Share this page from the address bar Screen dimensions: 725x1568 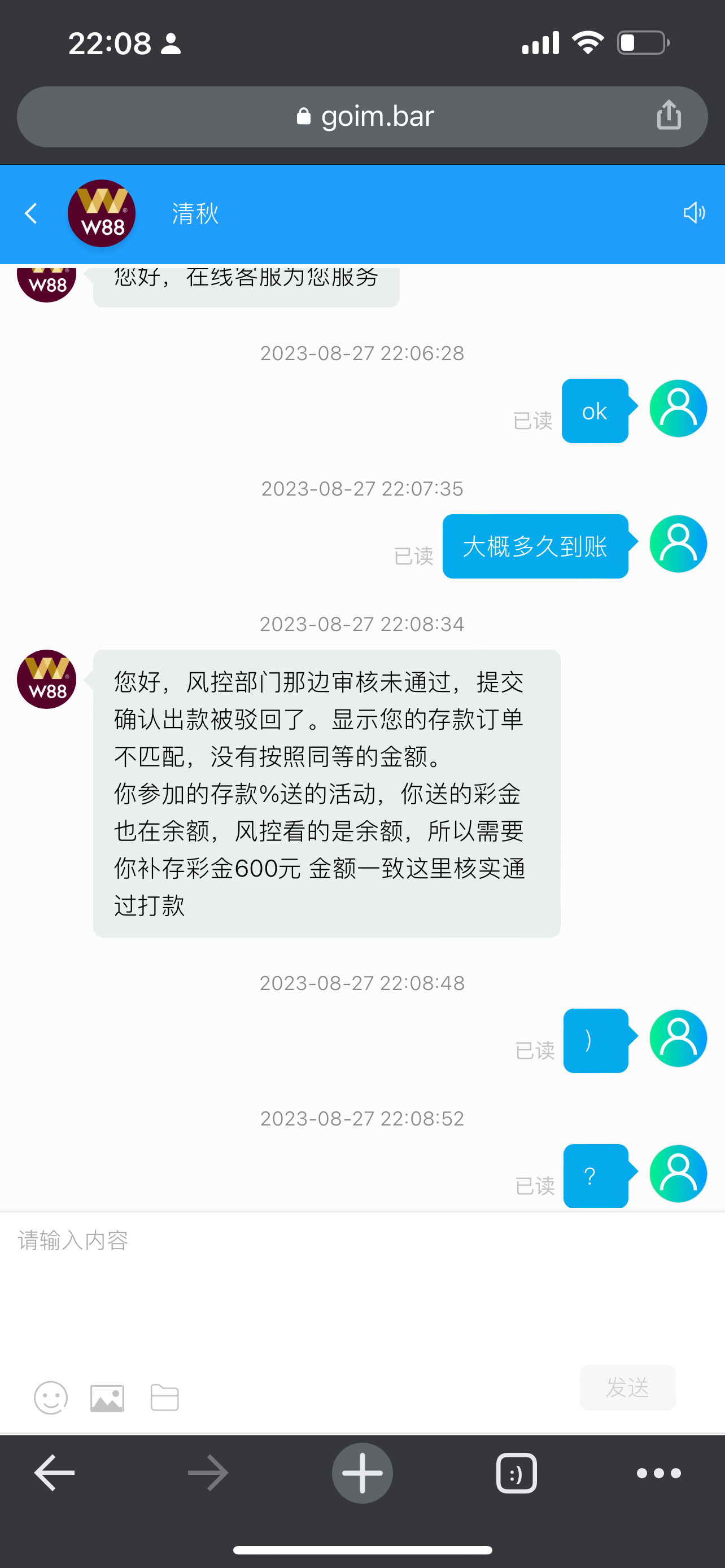coord(669,115)
